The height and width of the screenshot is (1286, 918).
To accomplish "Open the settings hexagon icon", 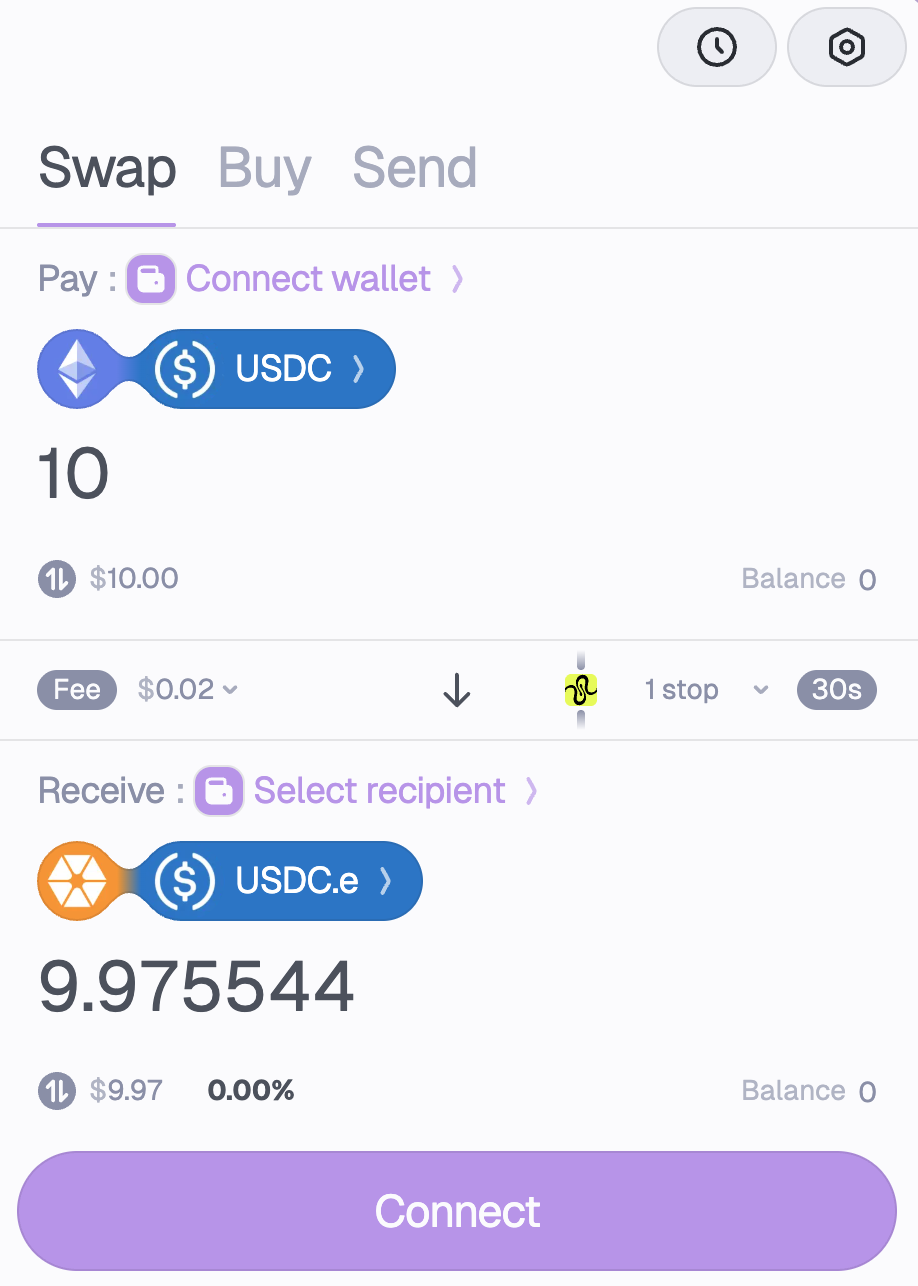I will 846,47.
